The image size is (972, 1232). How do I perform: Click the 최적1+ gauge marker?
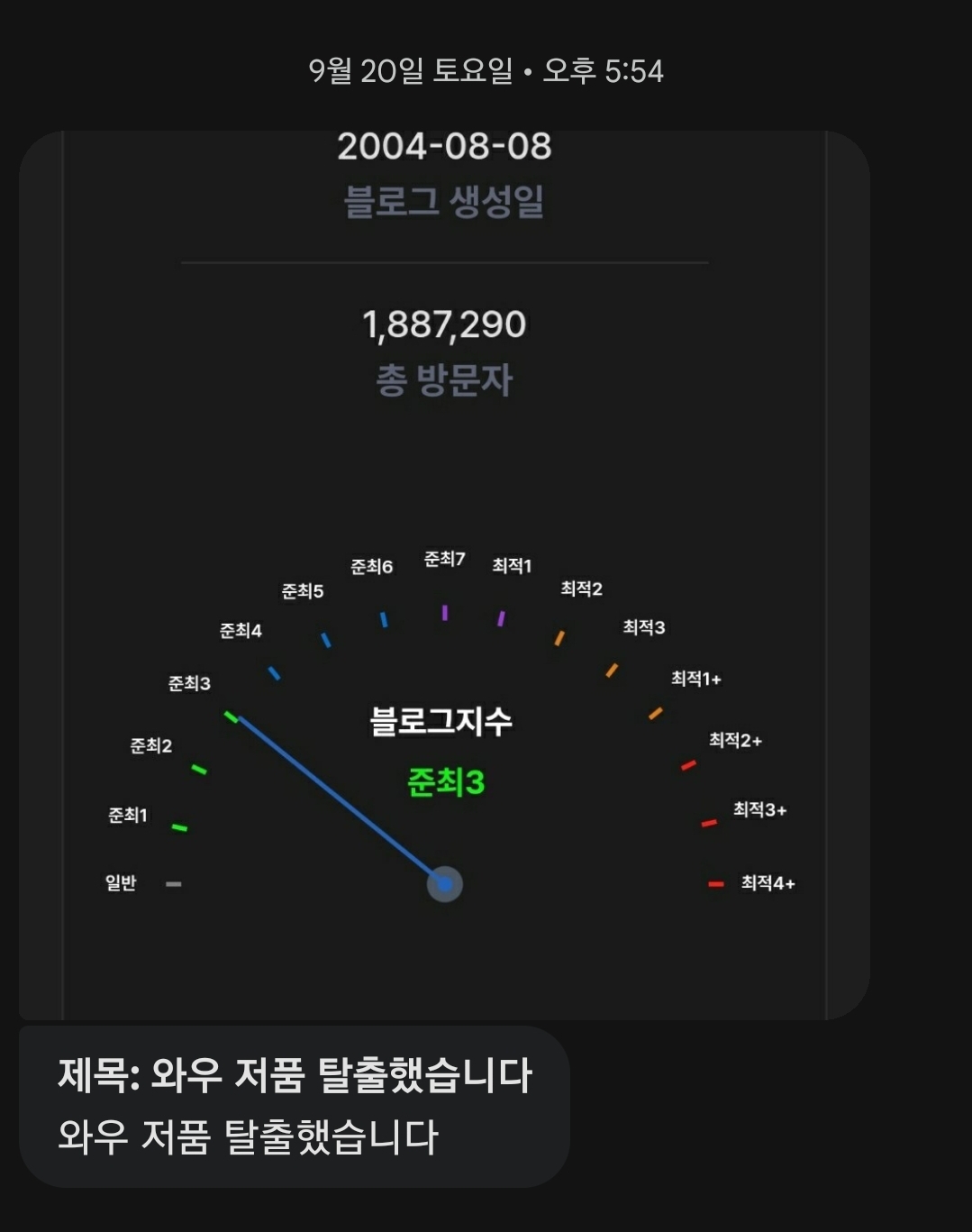(655, 713)
